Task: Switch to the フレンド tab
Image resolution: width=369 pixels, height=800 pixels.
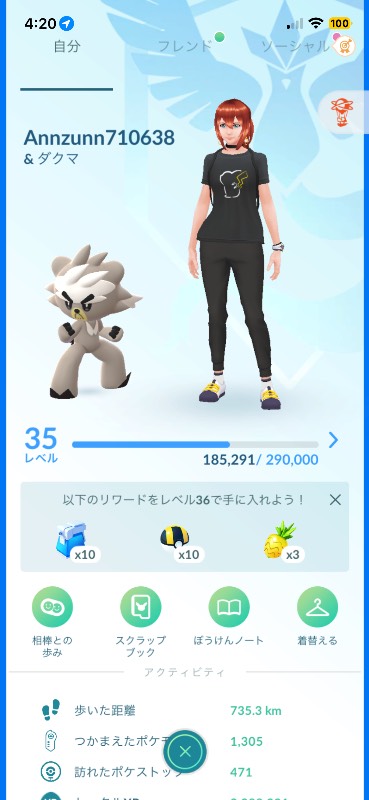Action: 184,46
